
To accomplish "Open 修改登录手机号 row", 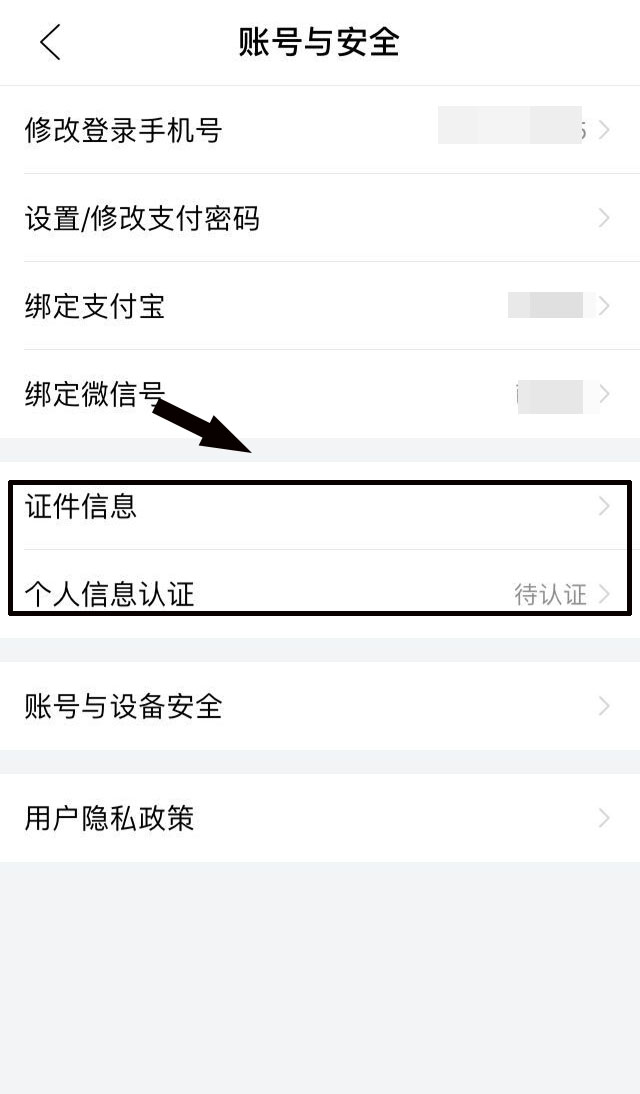I will 320,130.
